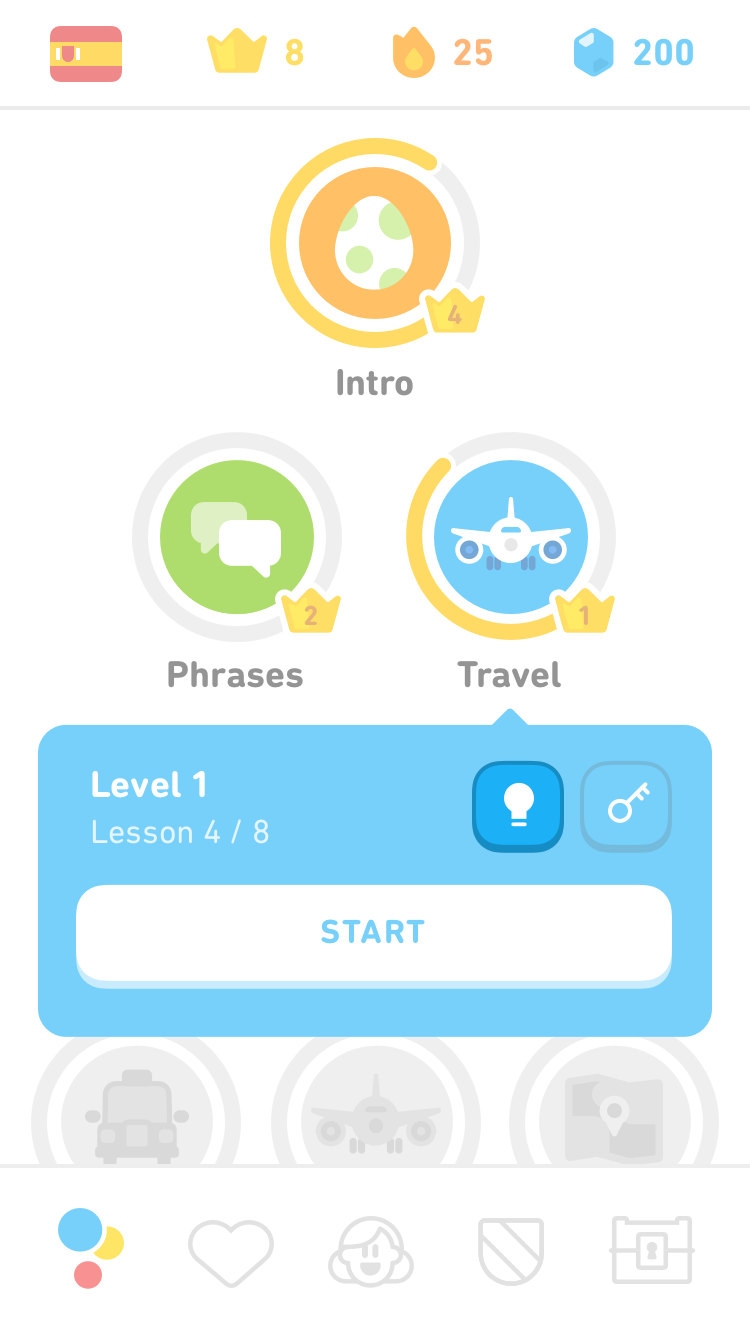Viewport: 750px width, 1334px height.
Task: Open the lightbulb tips button
Action: click(518, 806)
